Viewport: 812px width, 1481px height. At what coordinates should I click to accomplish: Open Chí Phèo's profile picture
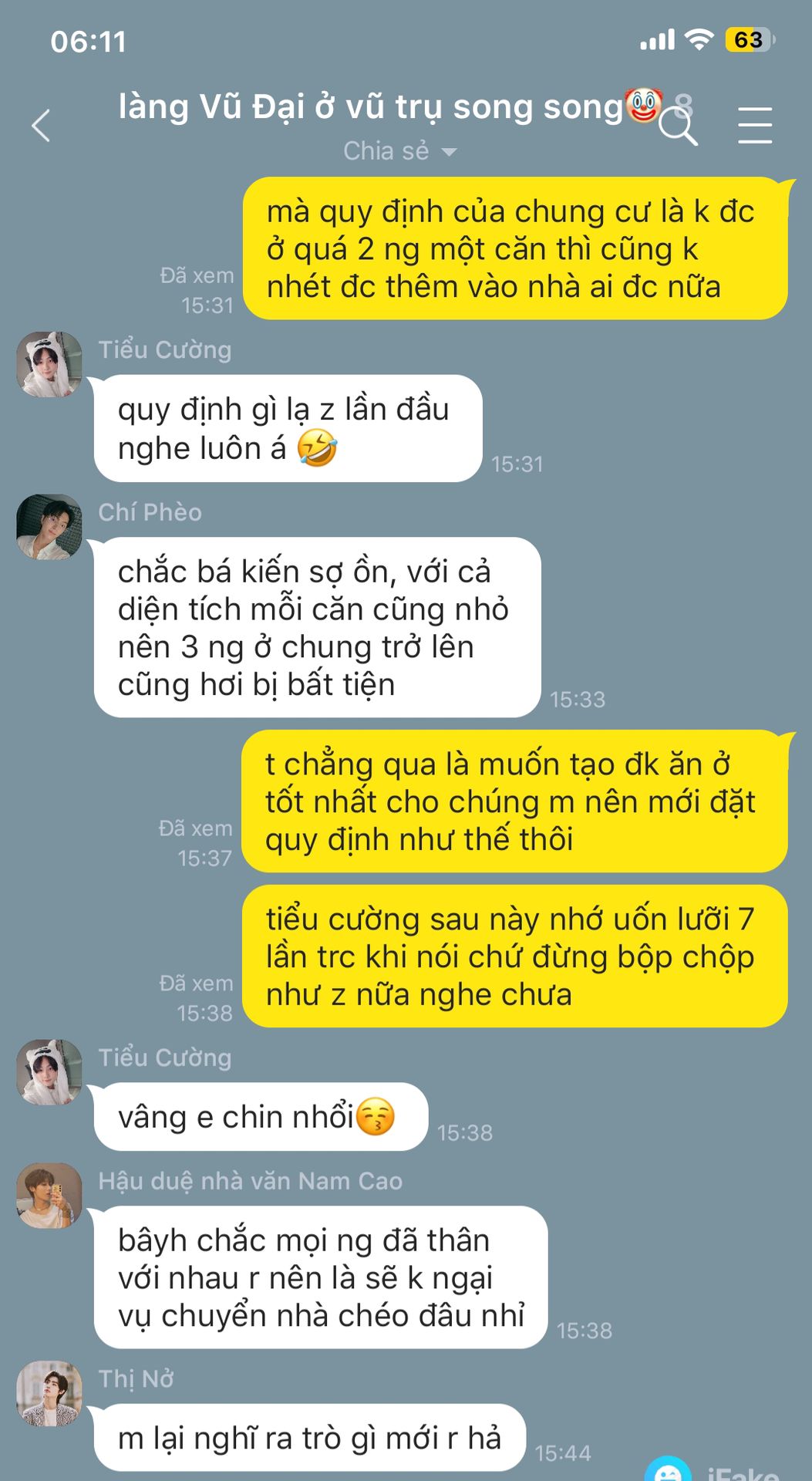(49, 527)
